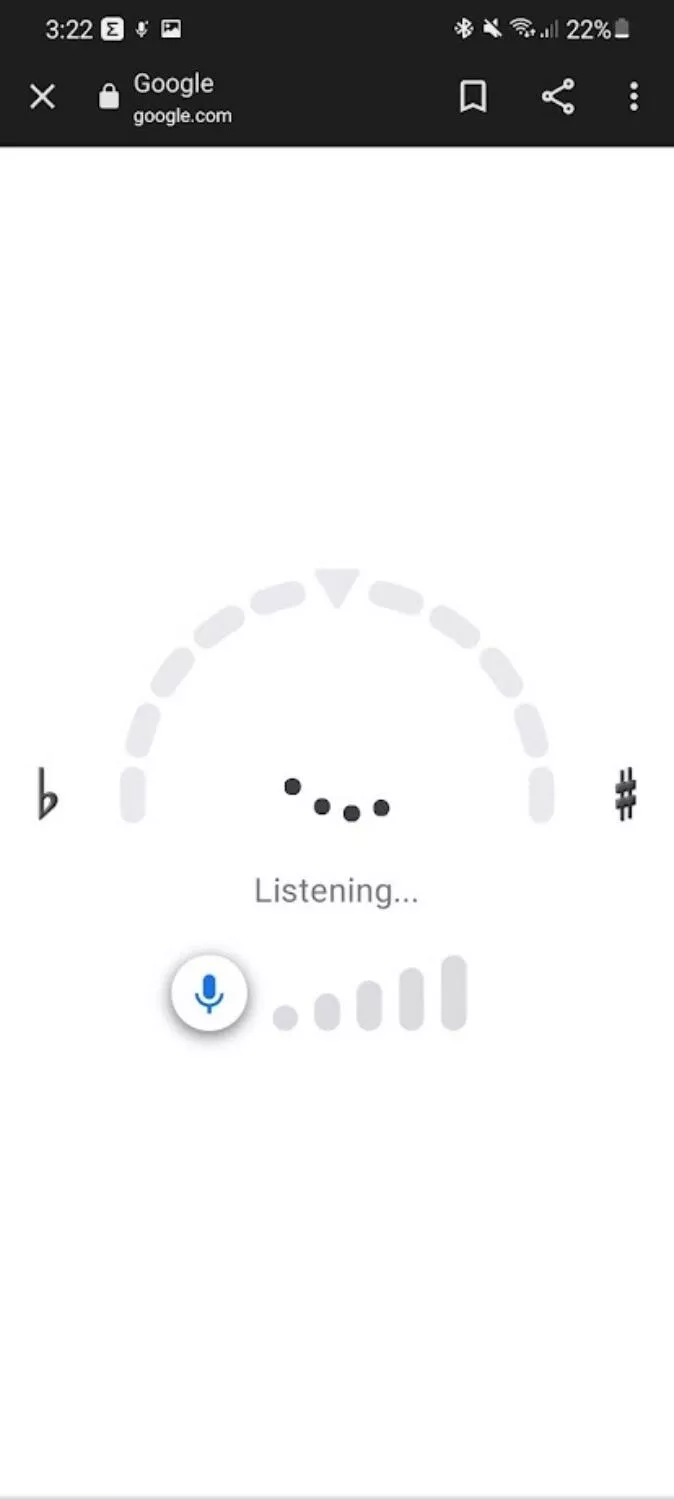Viewport: 674px width, 1500px height.
Task: View site security via lock icon
Action: click(109, 97)
